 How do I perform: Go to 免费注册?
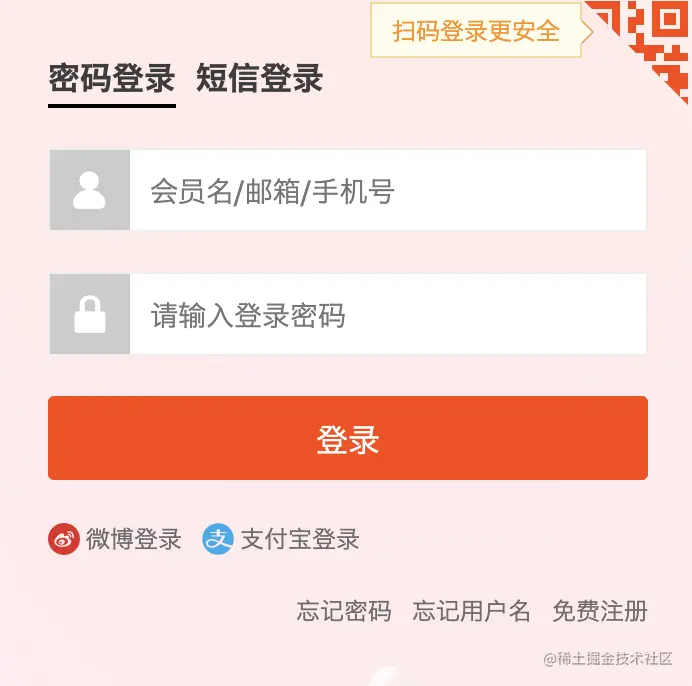(x=599, y=611)
